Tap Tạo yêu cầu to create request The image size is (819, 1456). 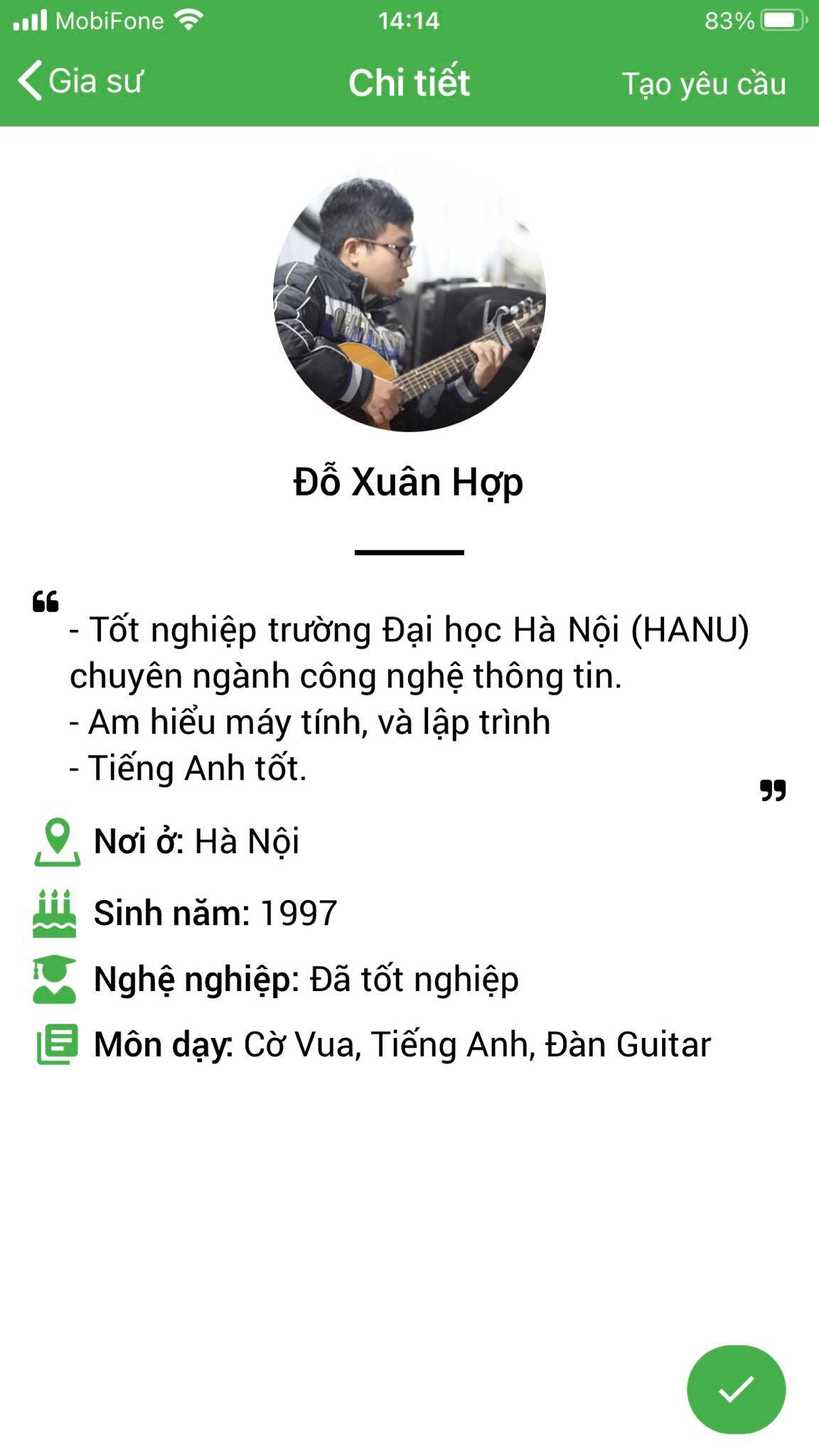tap(703, 83)
